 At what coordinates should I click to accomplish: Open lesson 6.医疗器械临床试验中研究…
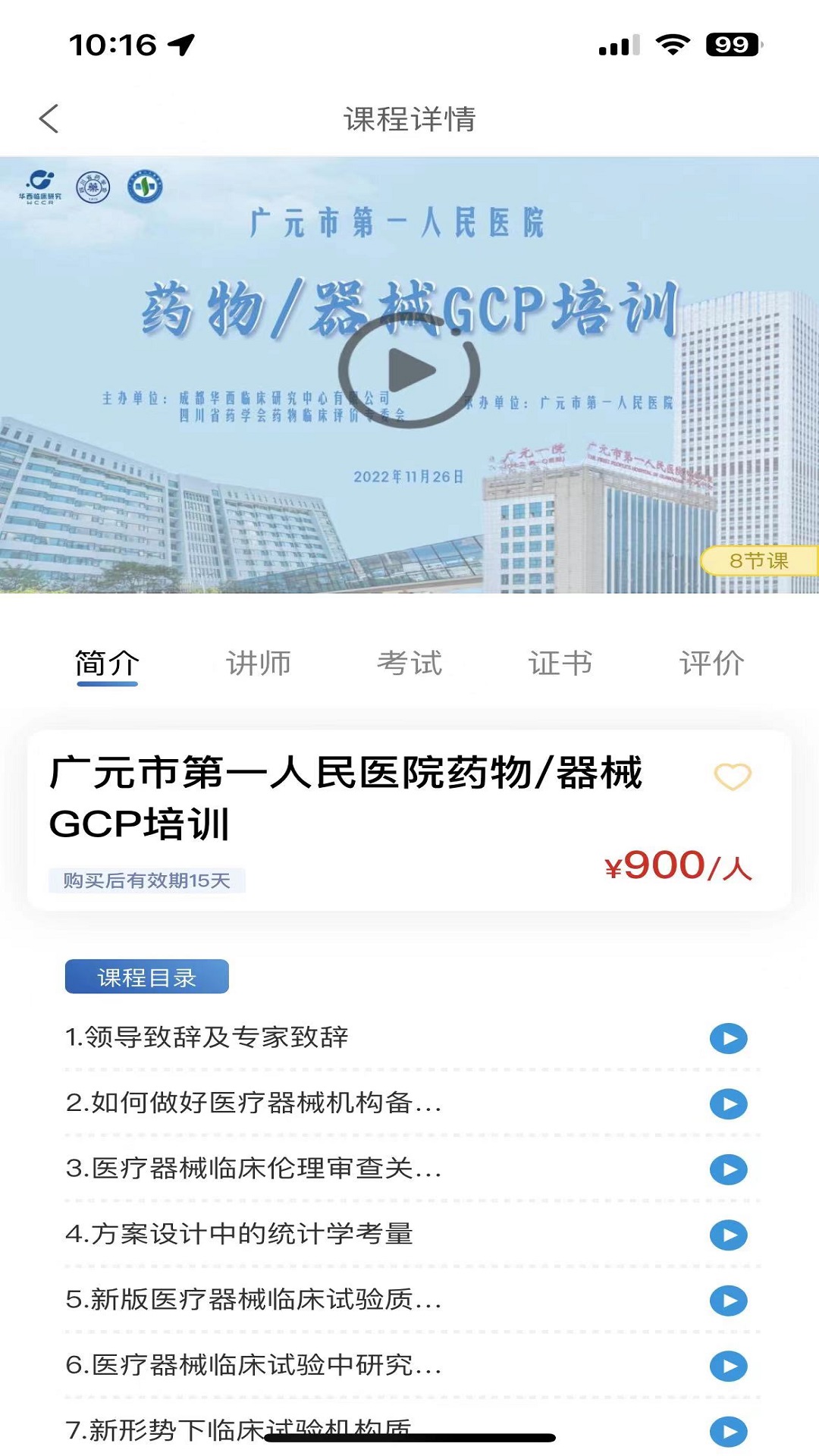click(728, 1367)
